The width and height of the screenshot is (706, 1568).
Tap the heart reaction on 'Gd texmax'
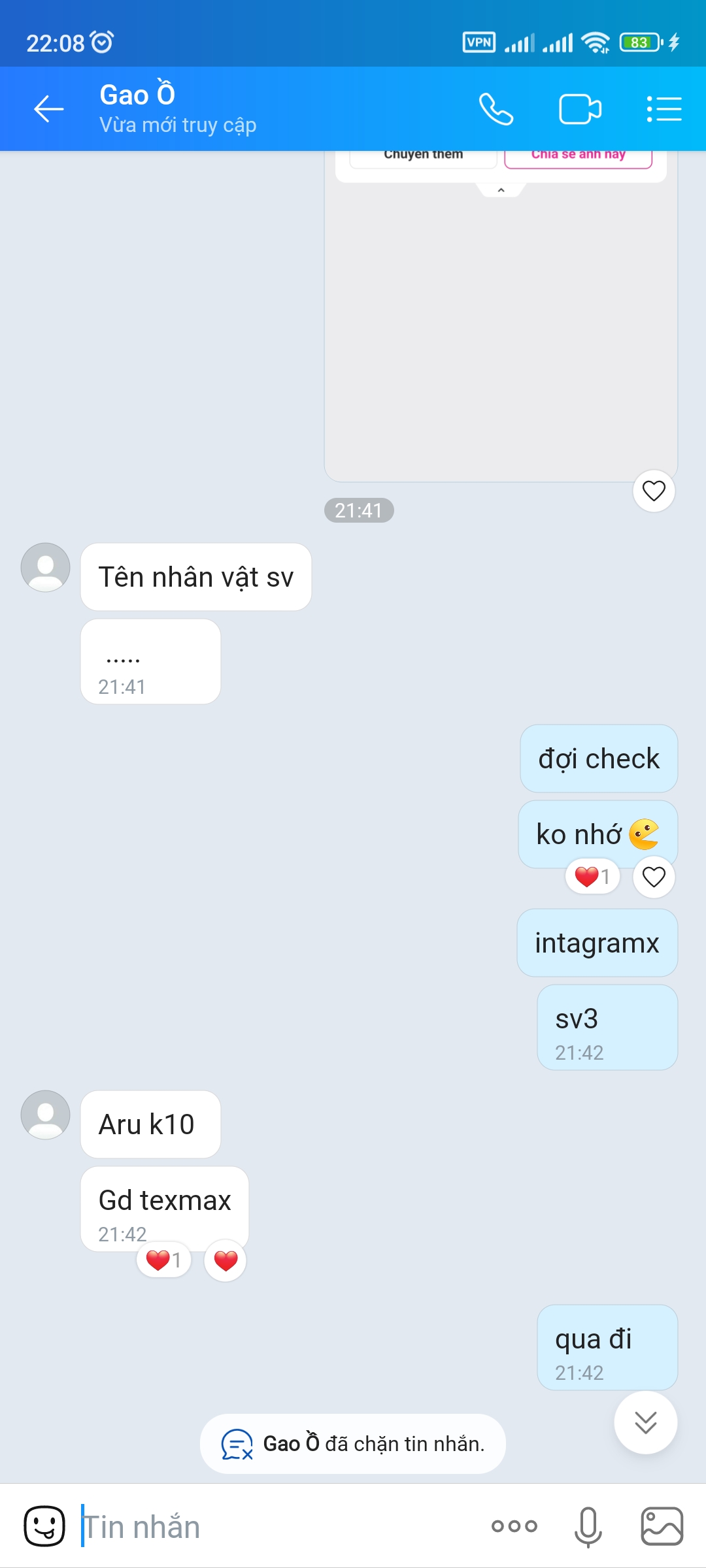(226, 1260)
